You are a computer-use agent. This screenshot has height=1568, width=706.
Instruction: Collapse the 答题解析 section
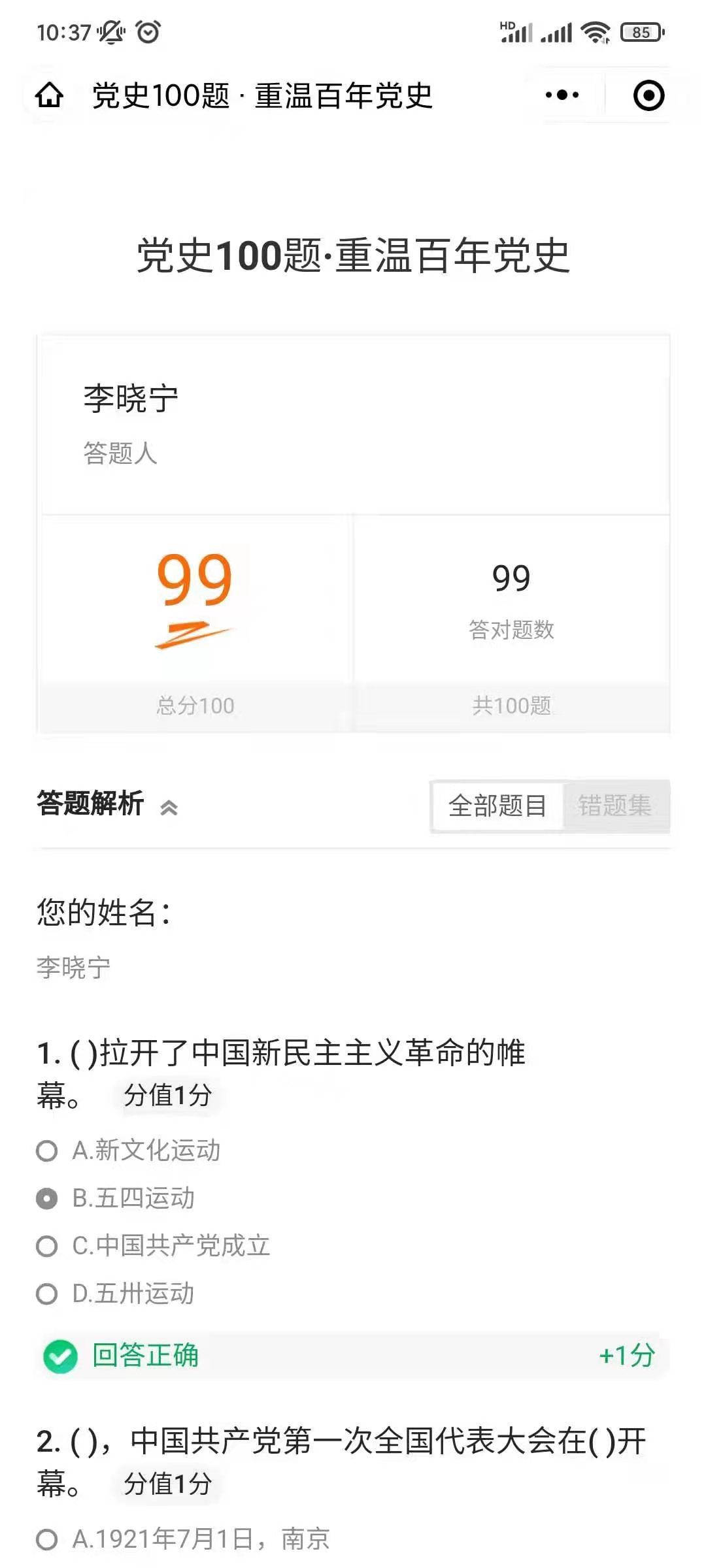[169, 808]
